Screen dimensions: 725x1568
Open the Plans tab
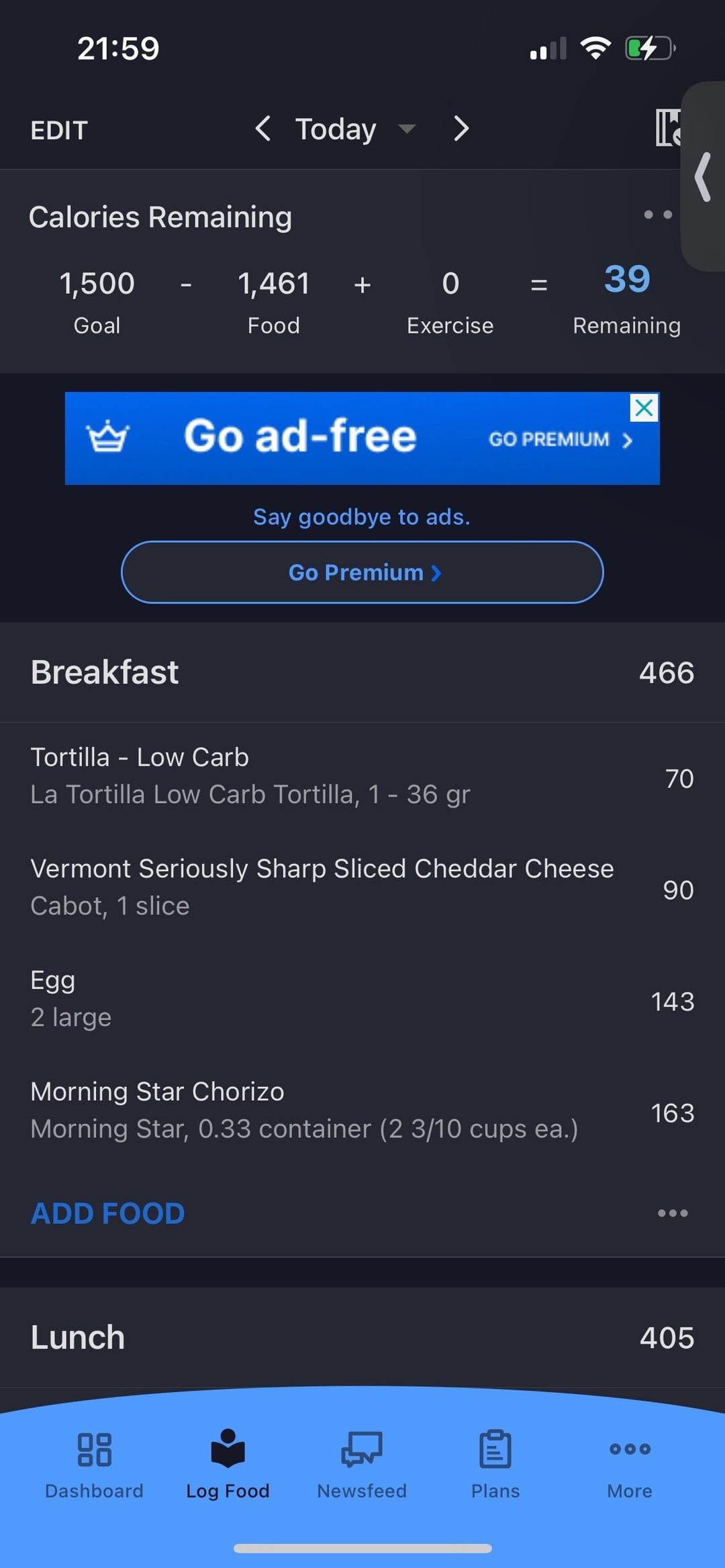(x=495, y=1464)
